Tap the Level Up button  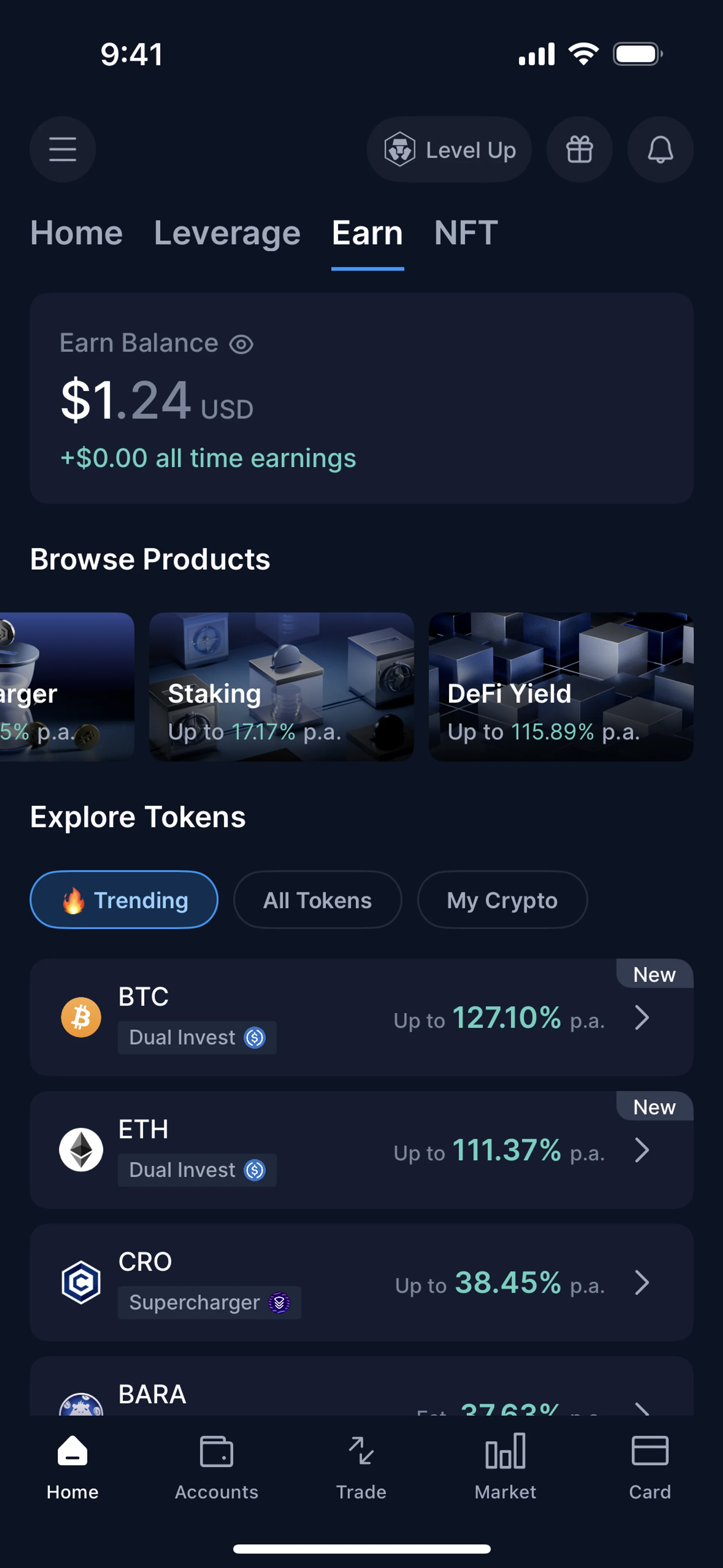(449, 149)
